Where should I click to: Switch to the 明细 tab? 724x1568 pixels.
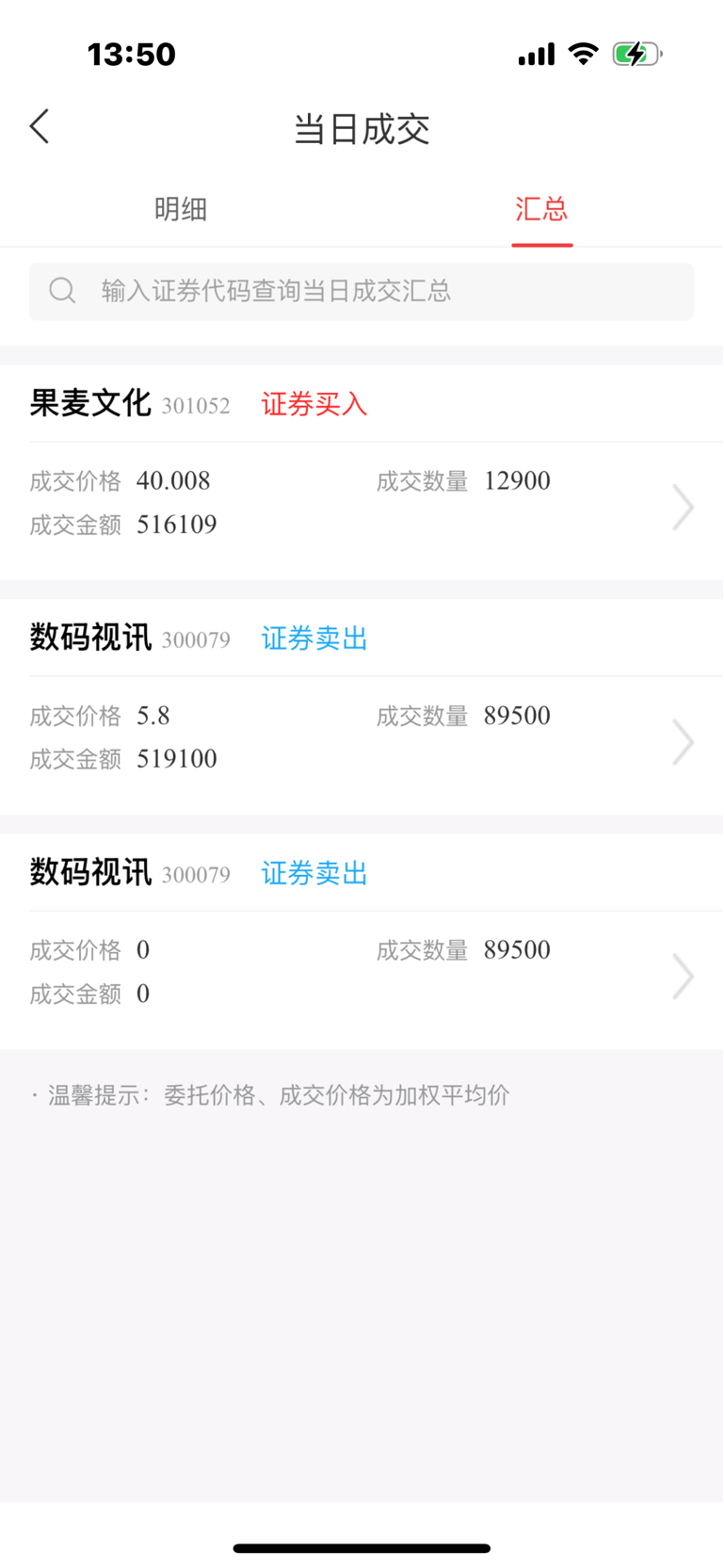coord(181,209)
